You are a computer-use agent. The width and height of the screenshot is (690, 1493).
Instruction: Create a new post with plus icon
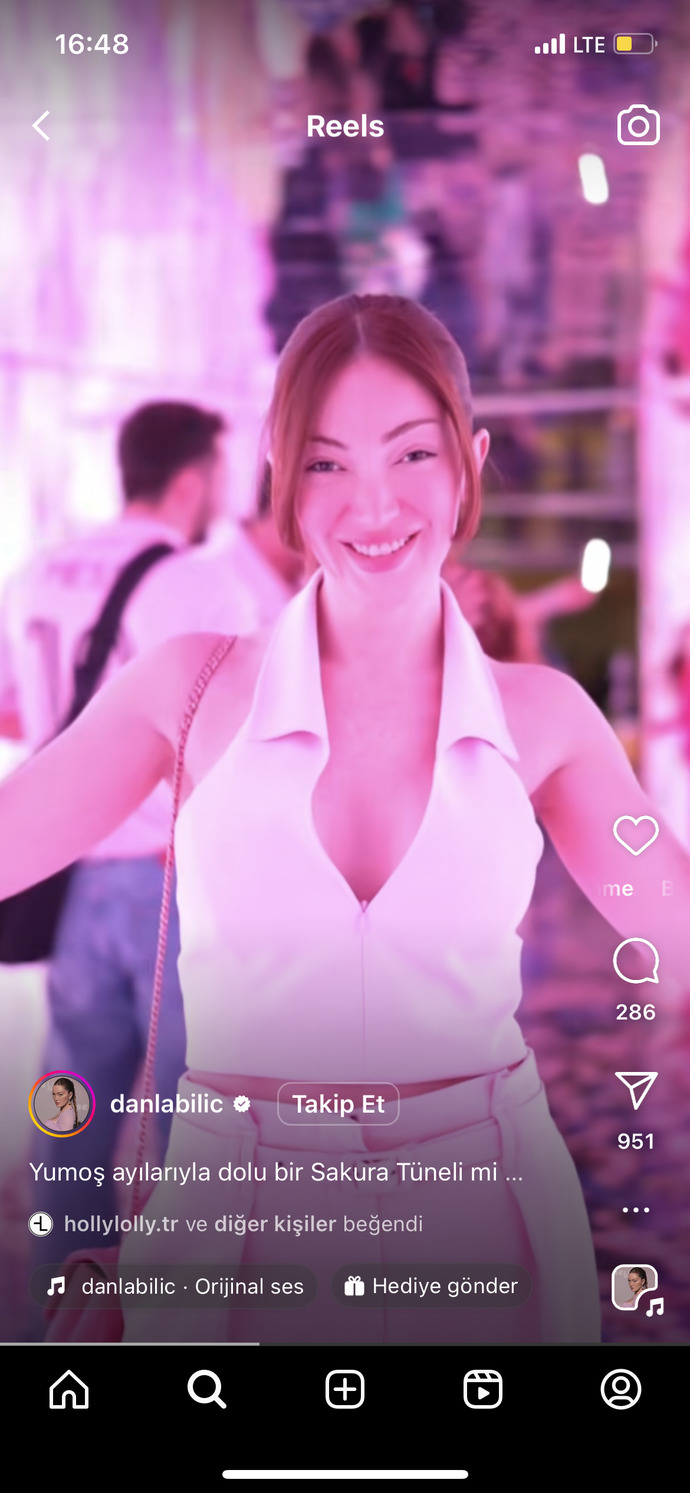(345, 1390)
